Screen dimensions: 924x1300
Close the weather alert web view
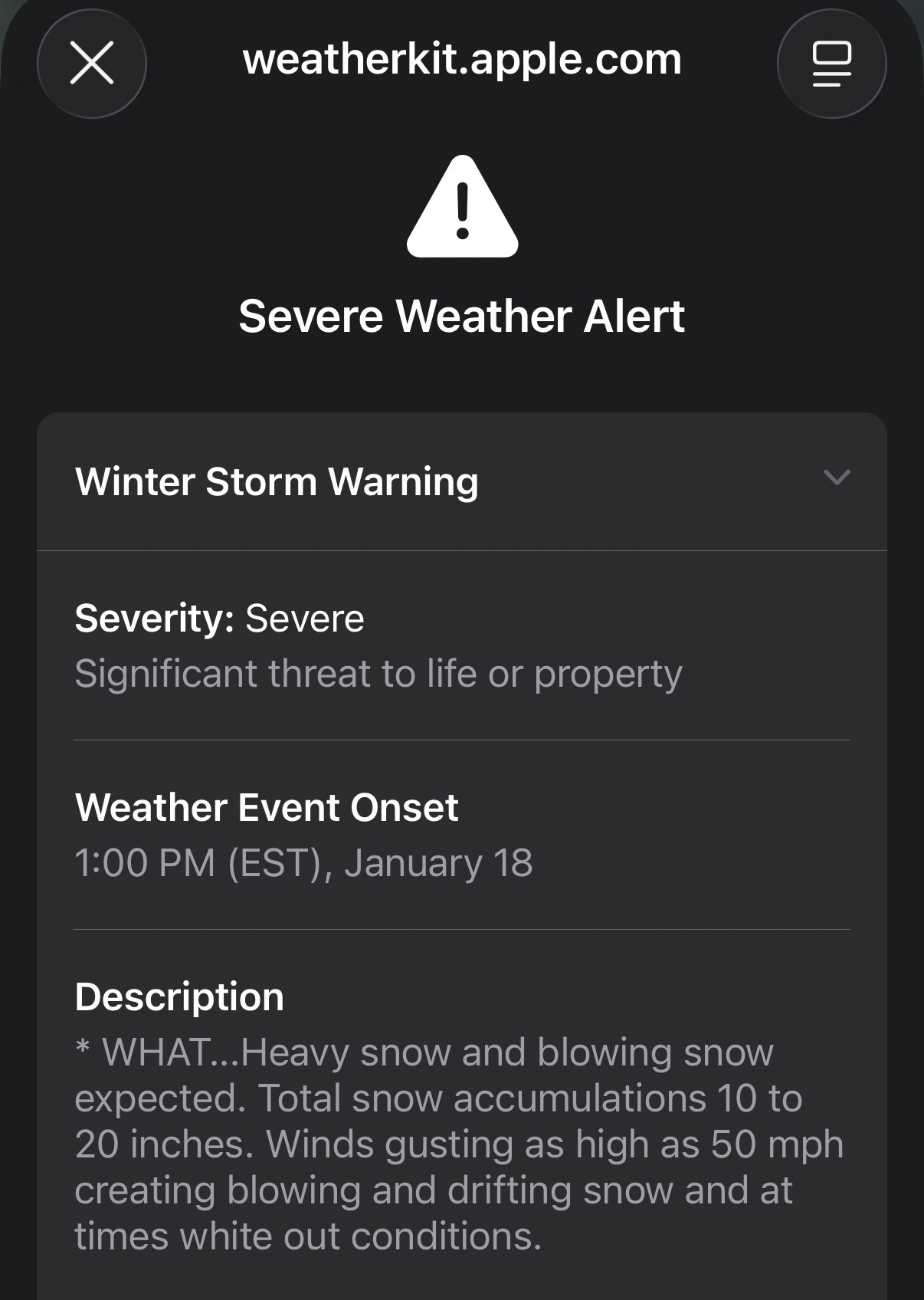point(92,64)
